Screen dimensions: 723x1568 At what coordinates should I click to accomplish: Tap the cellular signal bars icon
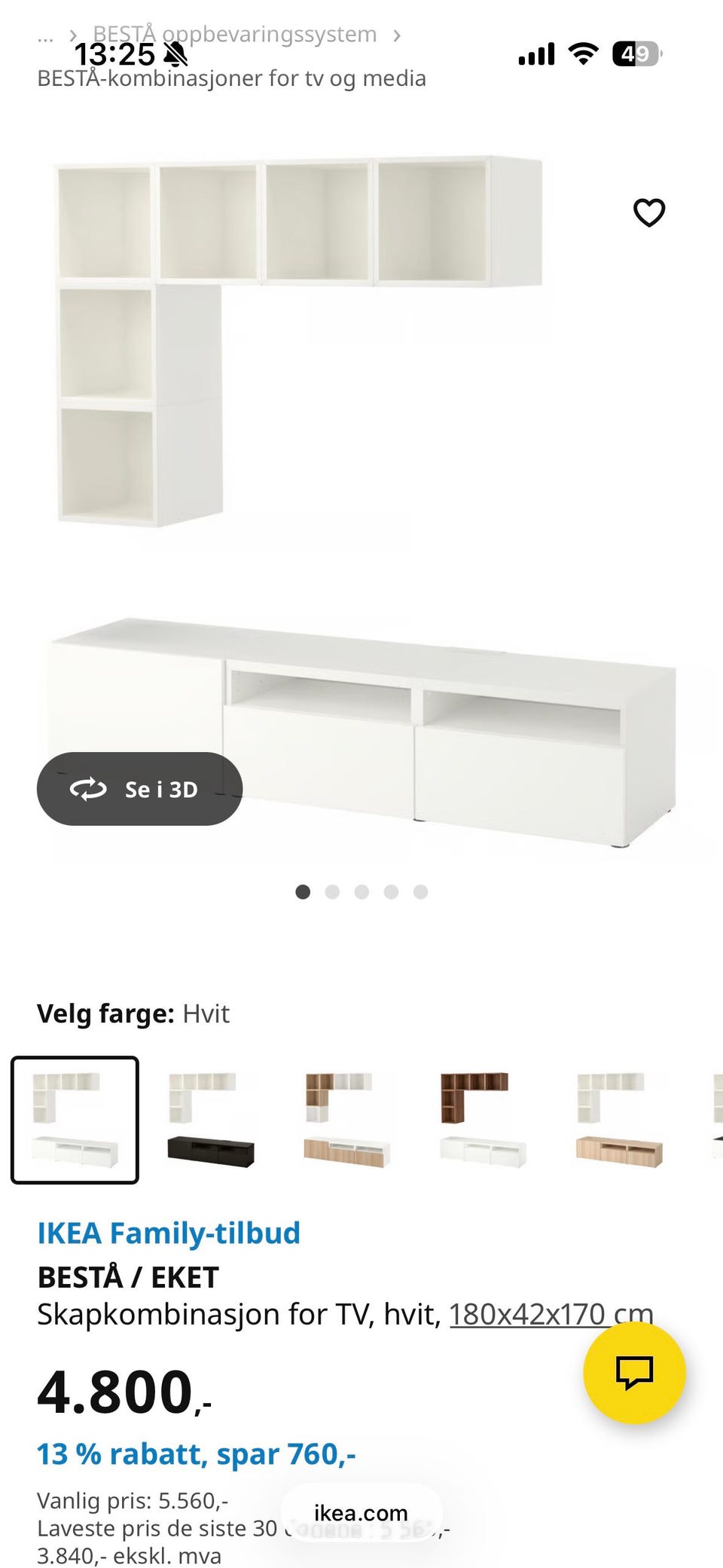pyautogui.click(x=535, y=53)
